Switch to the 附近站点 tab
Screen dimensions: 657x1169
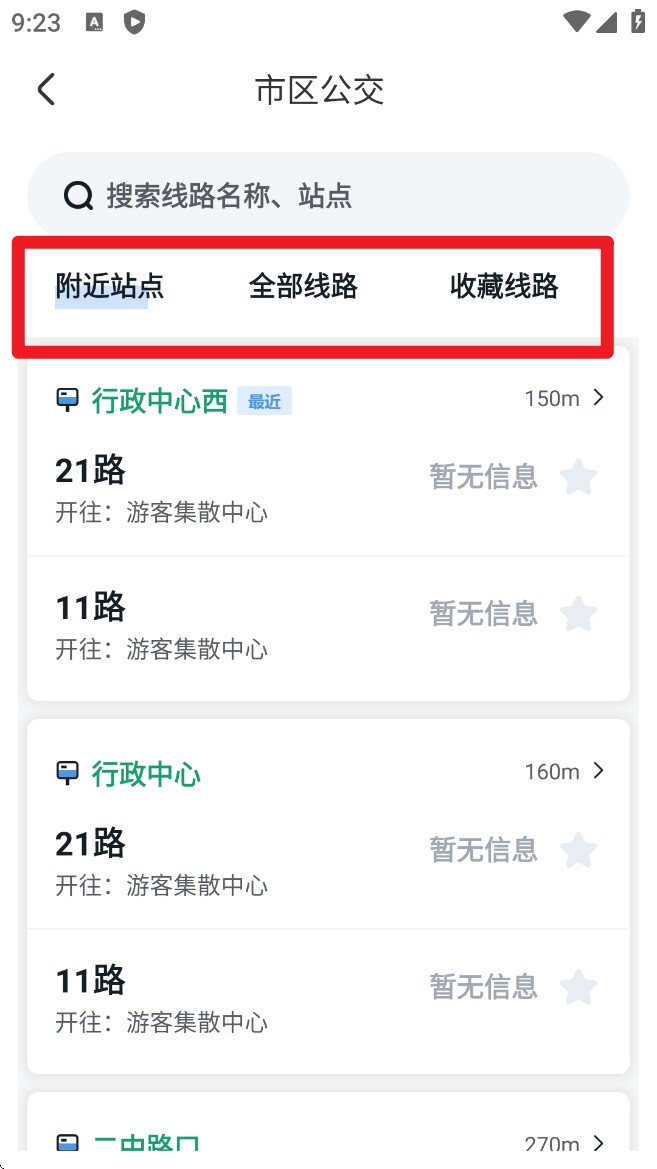(109, 287)
